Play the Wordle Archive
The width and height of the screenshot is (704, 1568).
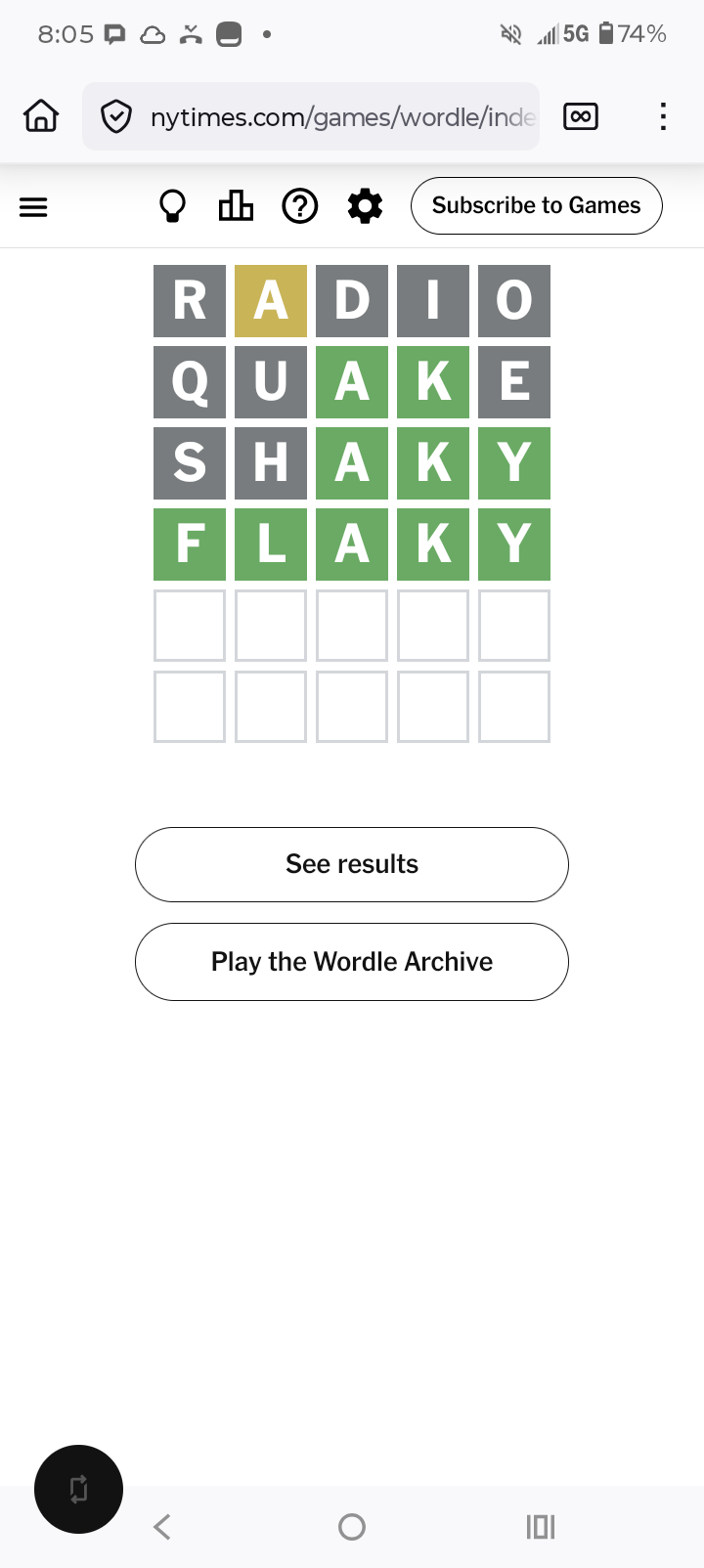click(x=352, y=962)
